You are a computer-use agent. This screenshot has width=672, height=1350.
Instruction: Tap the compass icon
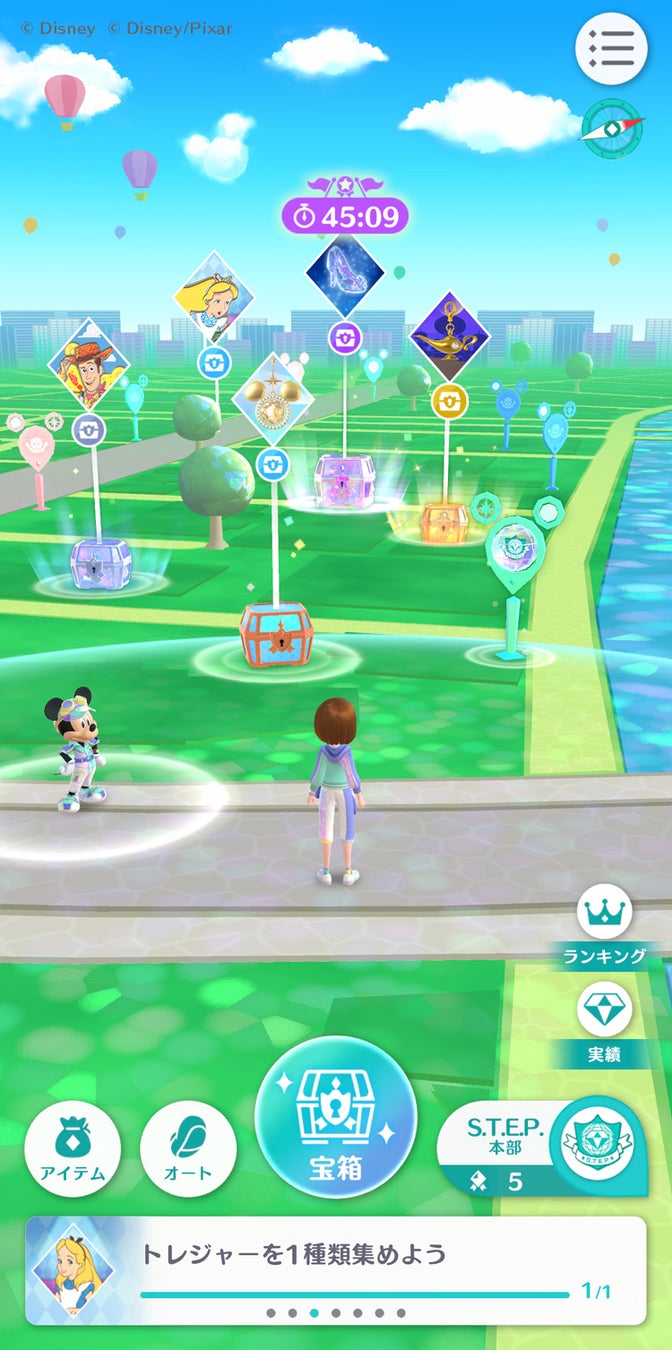click(x=611, y=128)
